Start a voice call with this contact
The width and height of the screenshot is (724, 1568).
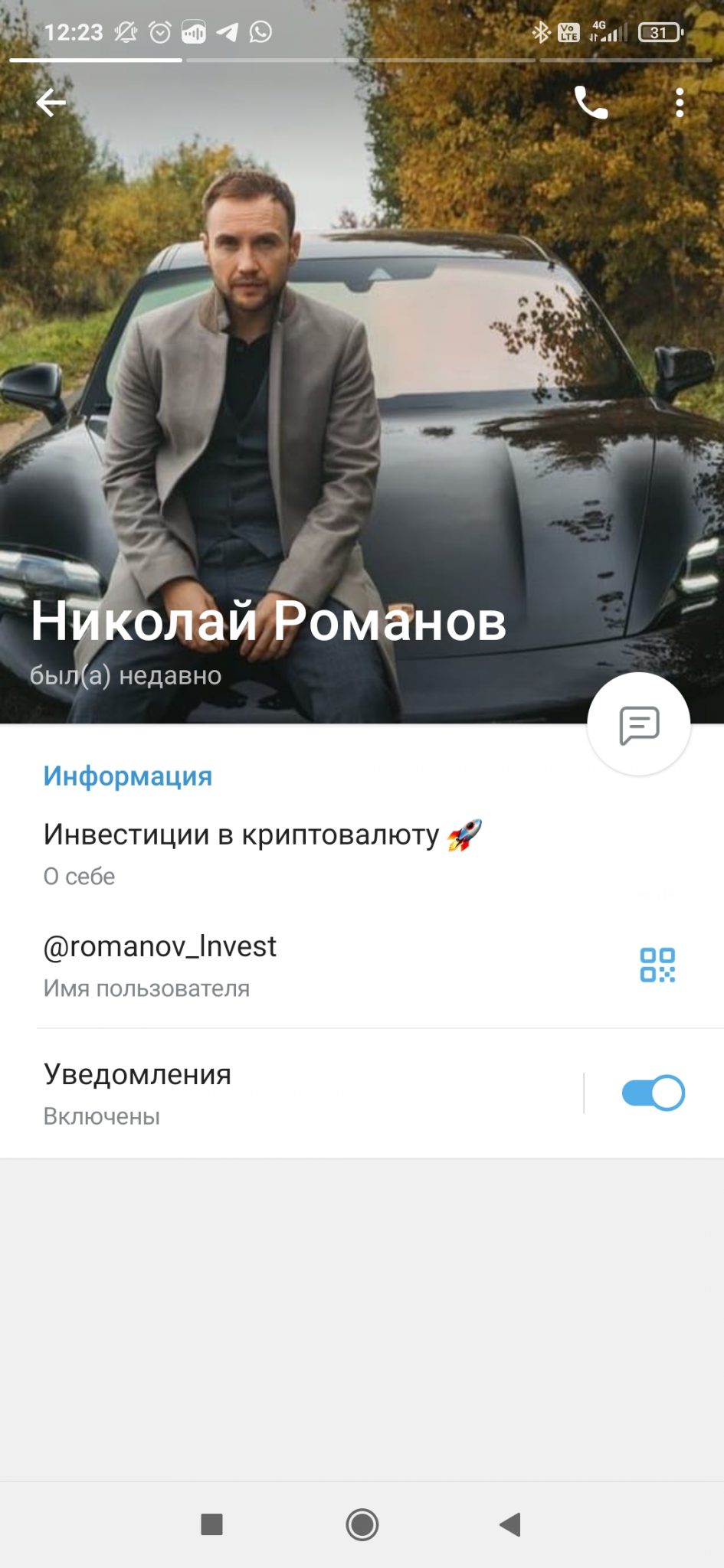point(591,103)
